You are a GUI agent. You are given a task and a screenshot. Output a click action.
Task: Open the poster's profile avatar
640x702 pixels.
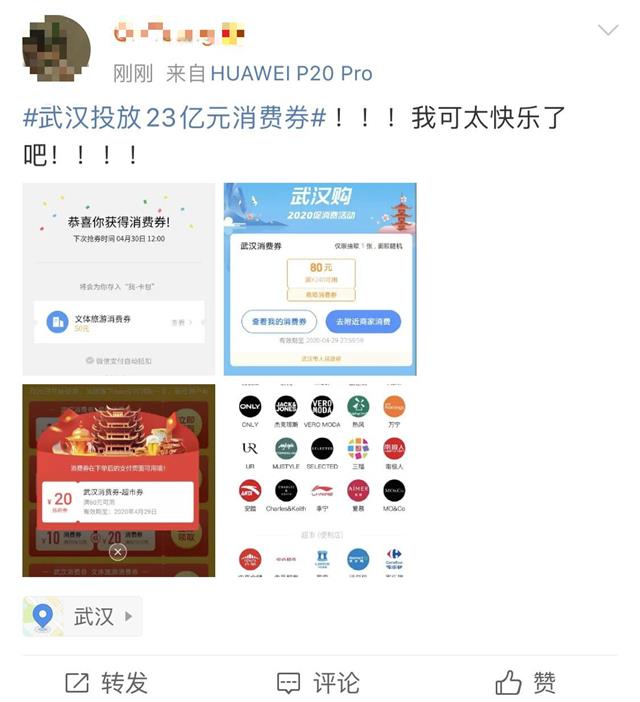57,48
